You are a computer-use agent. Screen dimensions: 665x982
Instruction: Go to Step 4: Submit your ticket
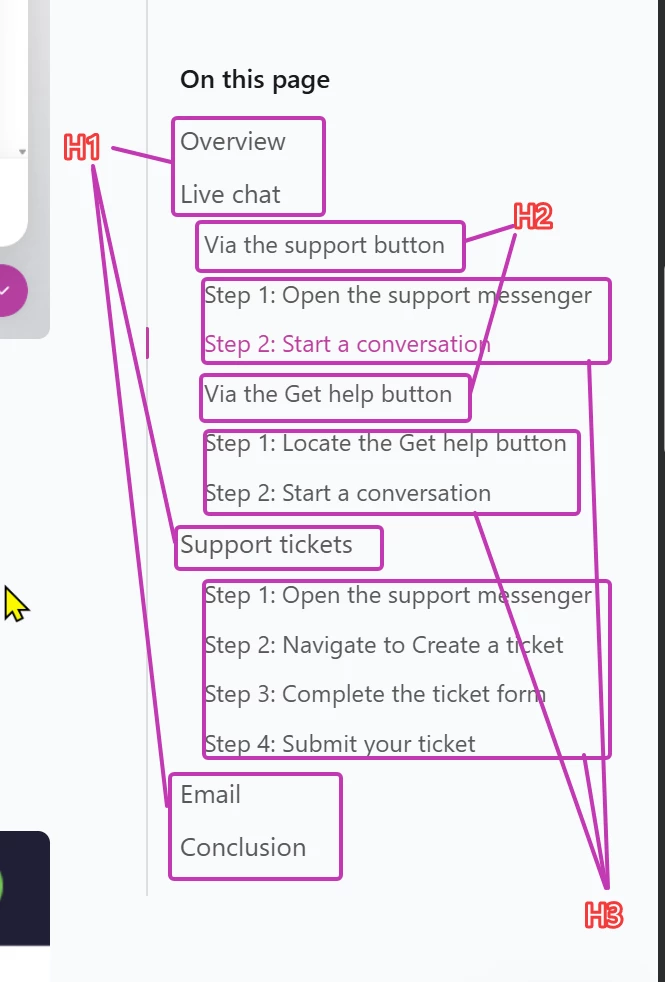pos(340,744)
